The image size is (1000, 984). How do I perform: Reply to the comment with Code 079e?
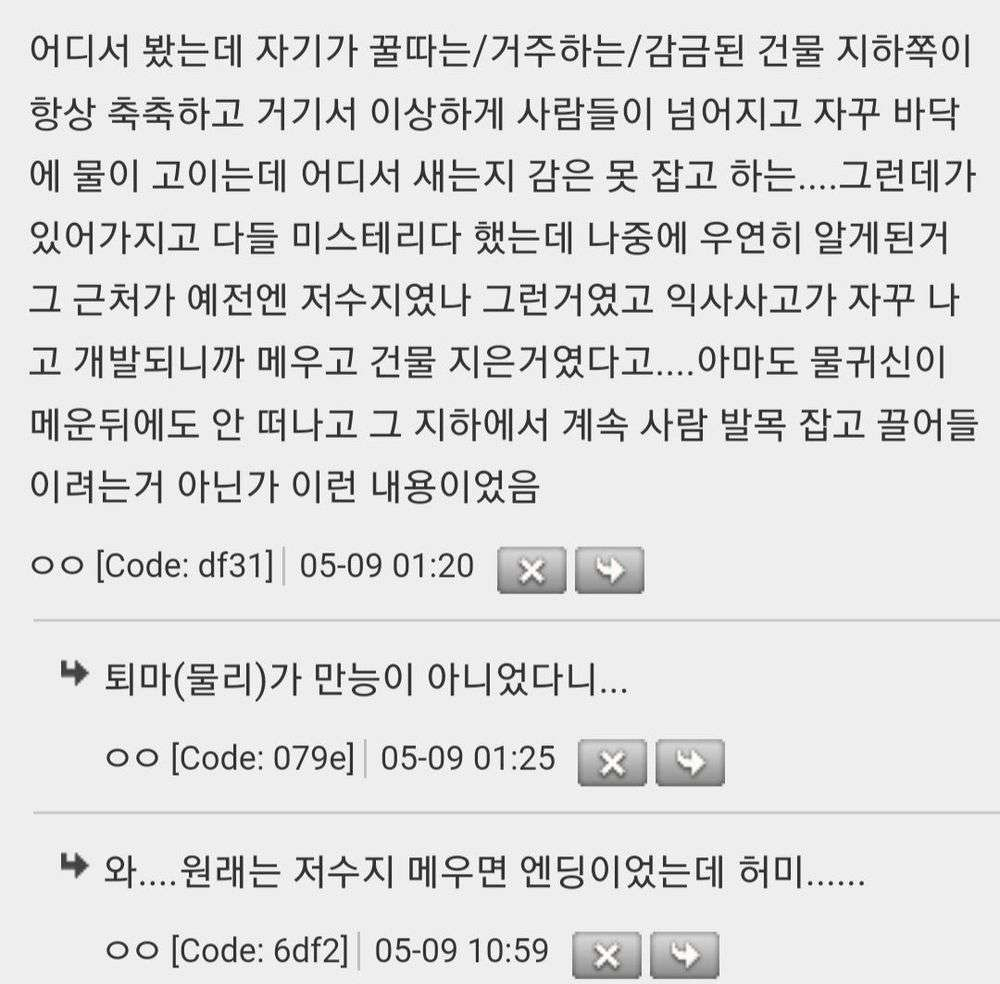point(689,764)
